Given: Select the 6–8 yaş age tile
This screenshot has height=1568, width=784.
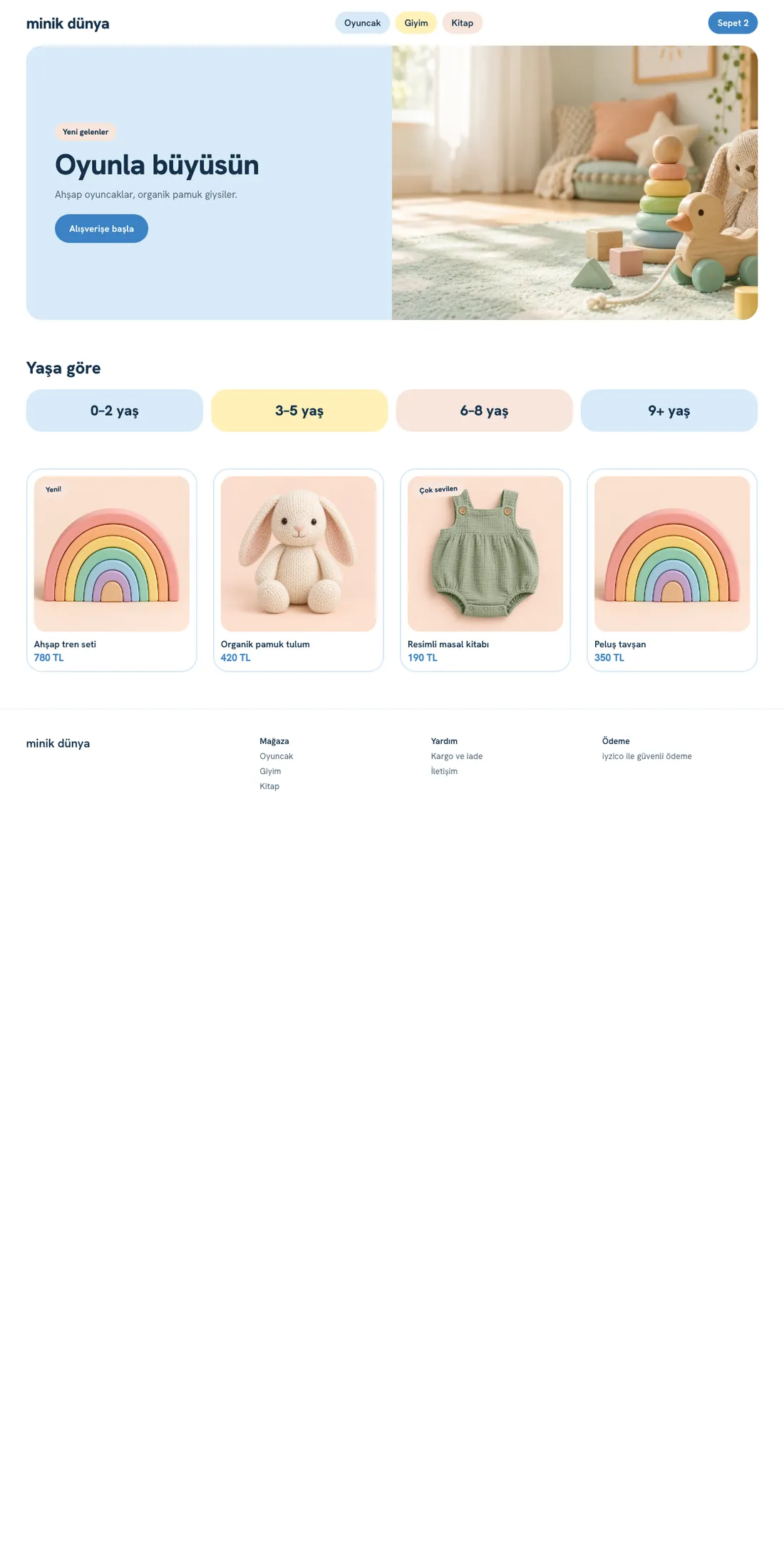Looking at the screenshot, I should [485, 411].
